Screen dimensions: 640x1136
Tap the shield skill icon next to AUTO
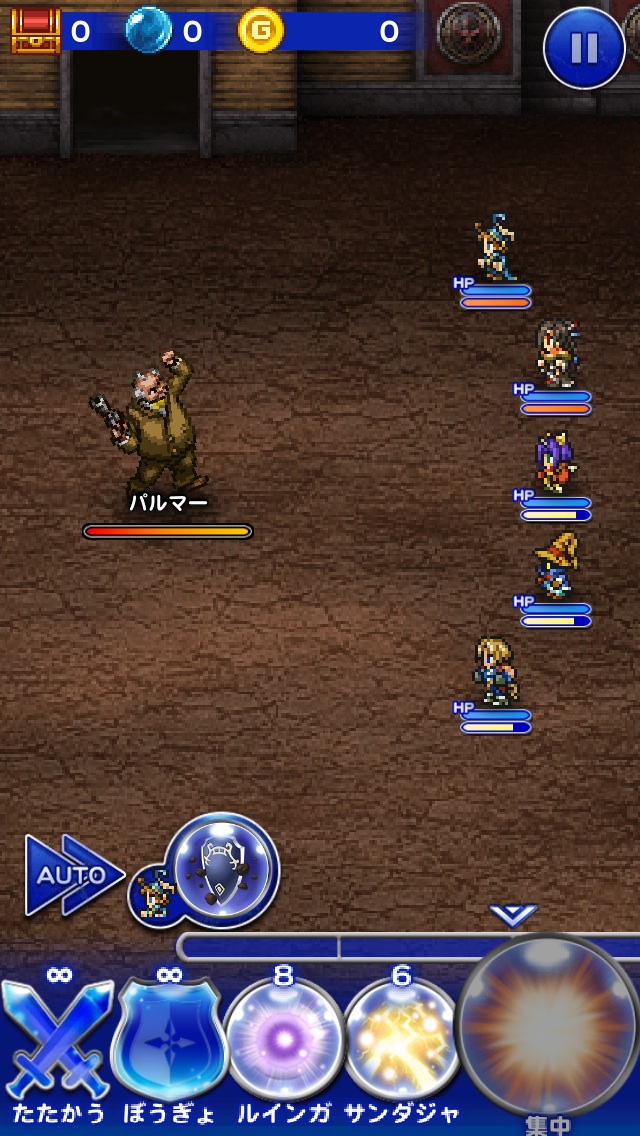pyautogui.click(x=221, y=868)
